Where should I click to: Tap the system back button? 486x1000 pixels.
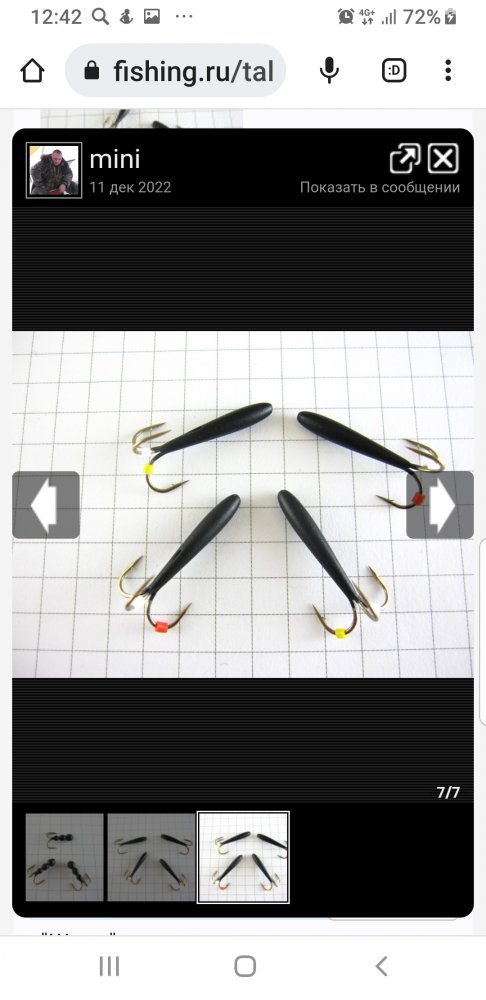click(381, 967)
